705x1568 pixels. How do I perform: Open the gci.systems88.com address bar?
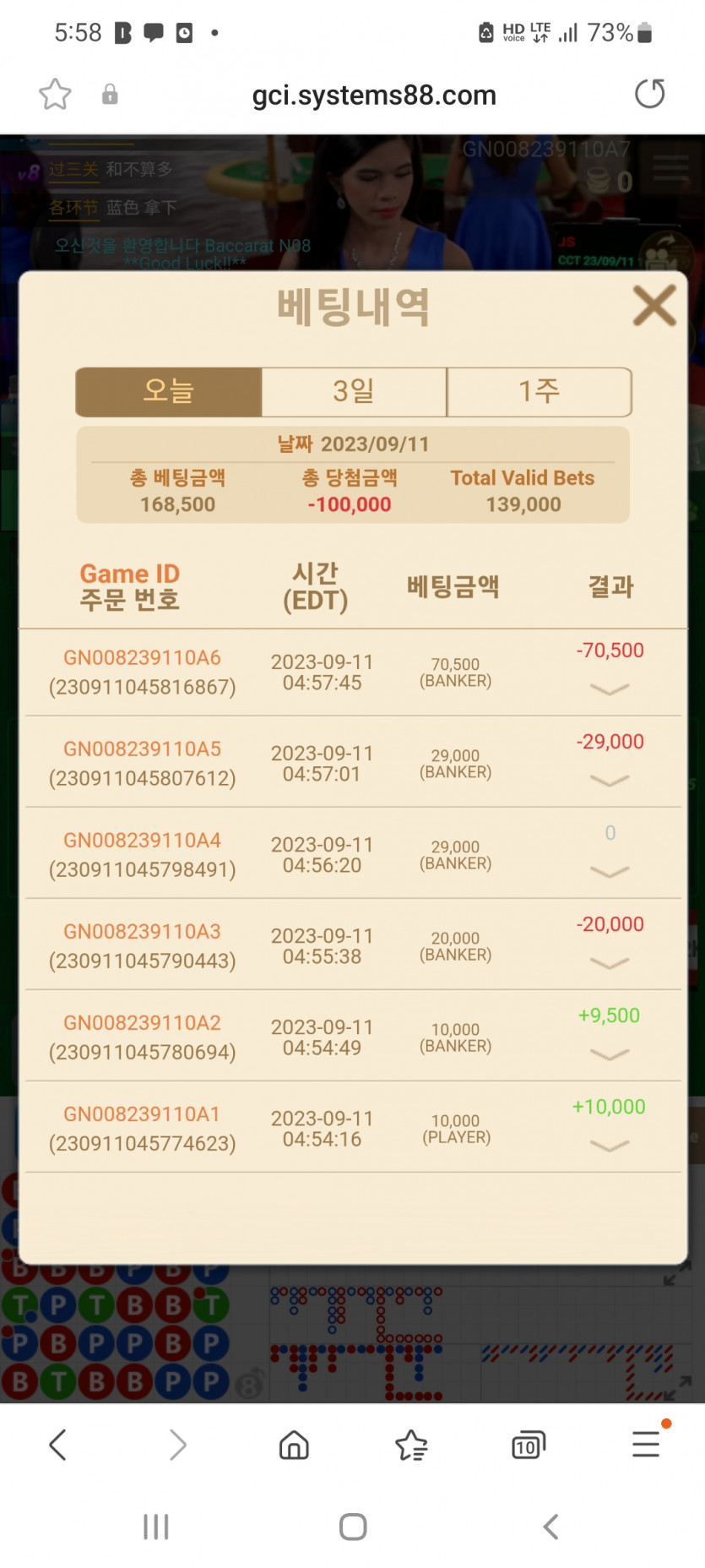click(374, 95)
